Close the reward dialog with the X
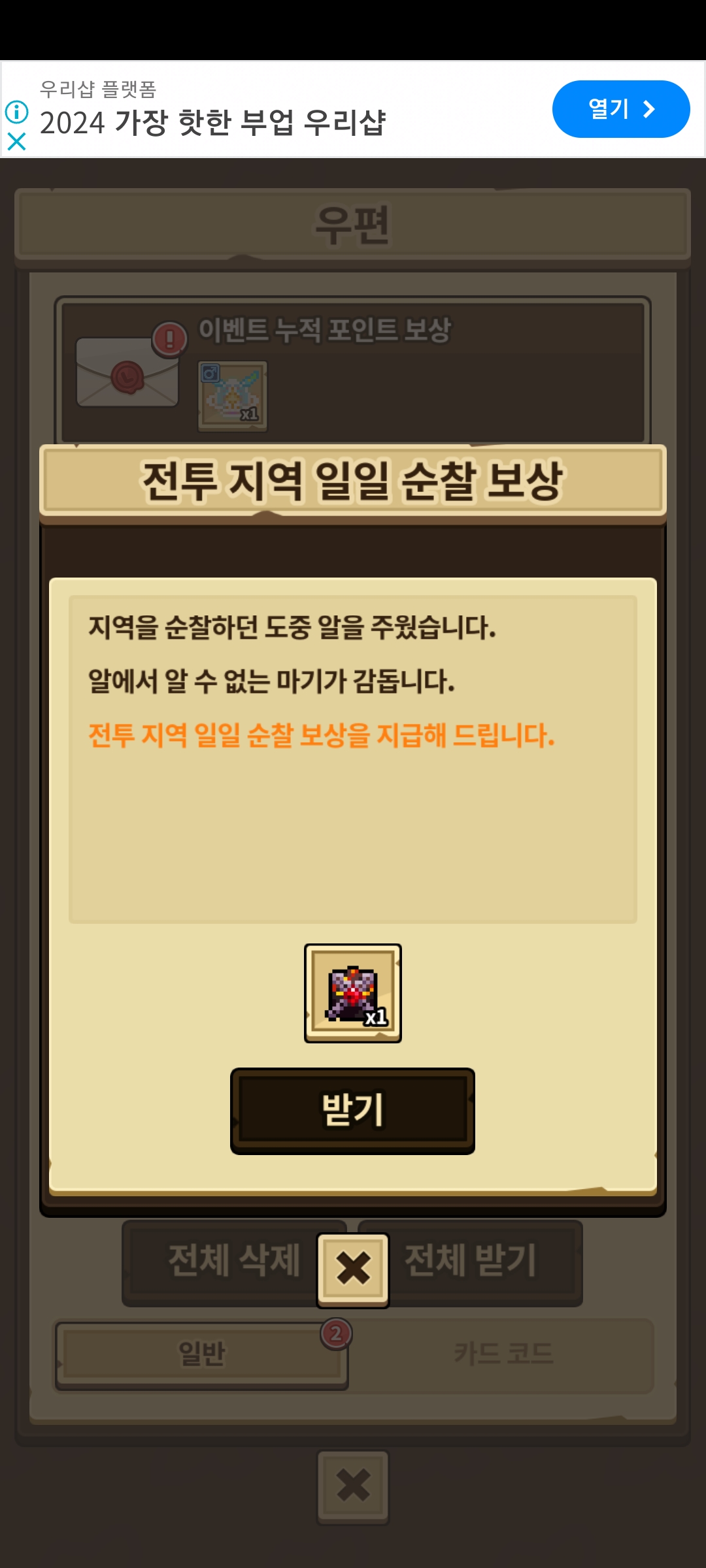 [x=353, y=1269]
